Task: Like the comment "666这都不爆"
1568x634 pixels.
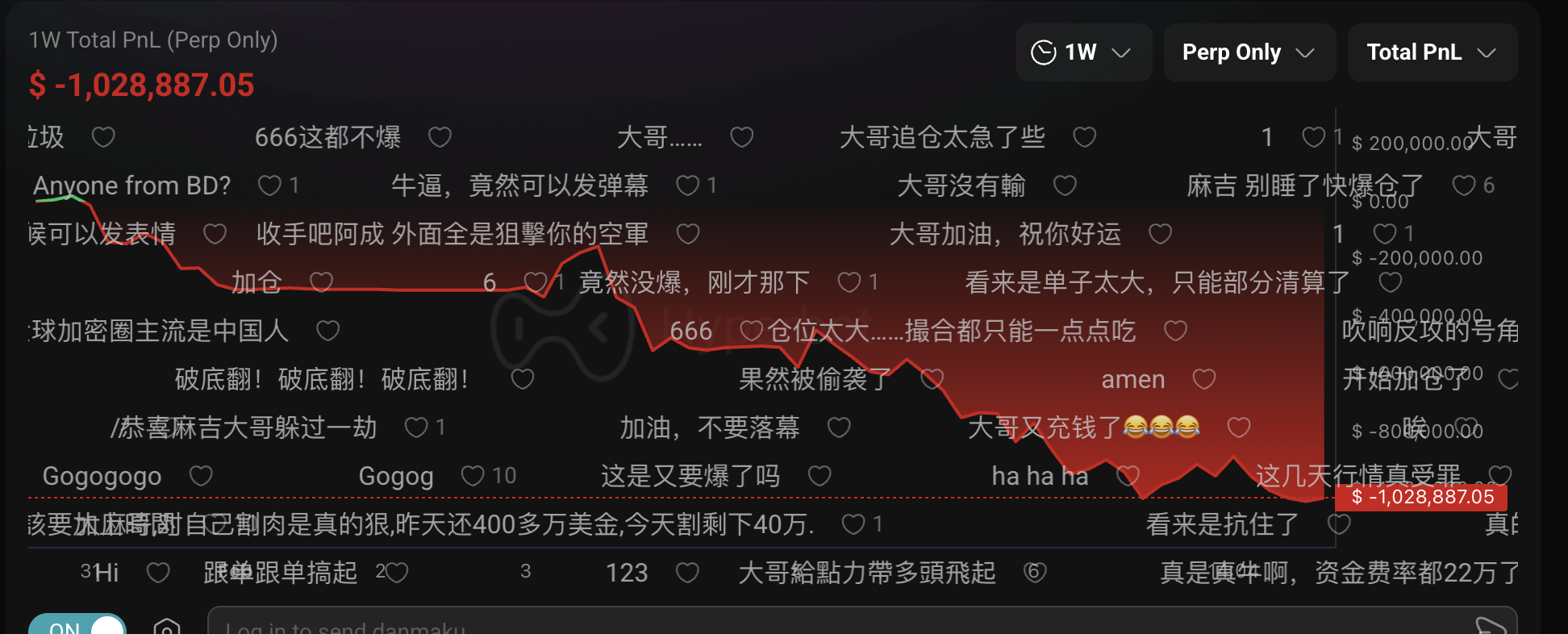Action: pyautogui.click(x=440, y=137)
